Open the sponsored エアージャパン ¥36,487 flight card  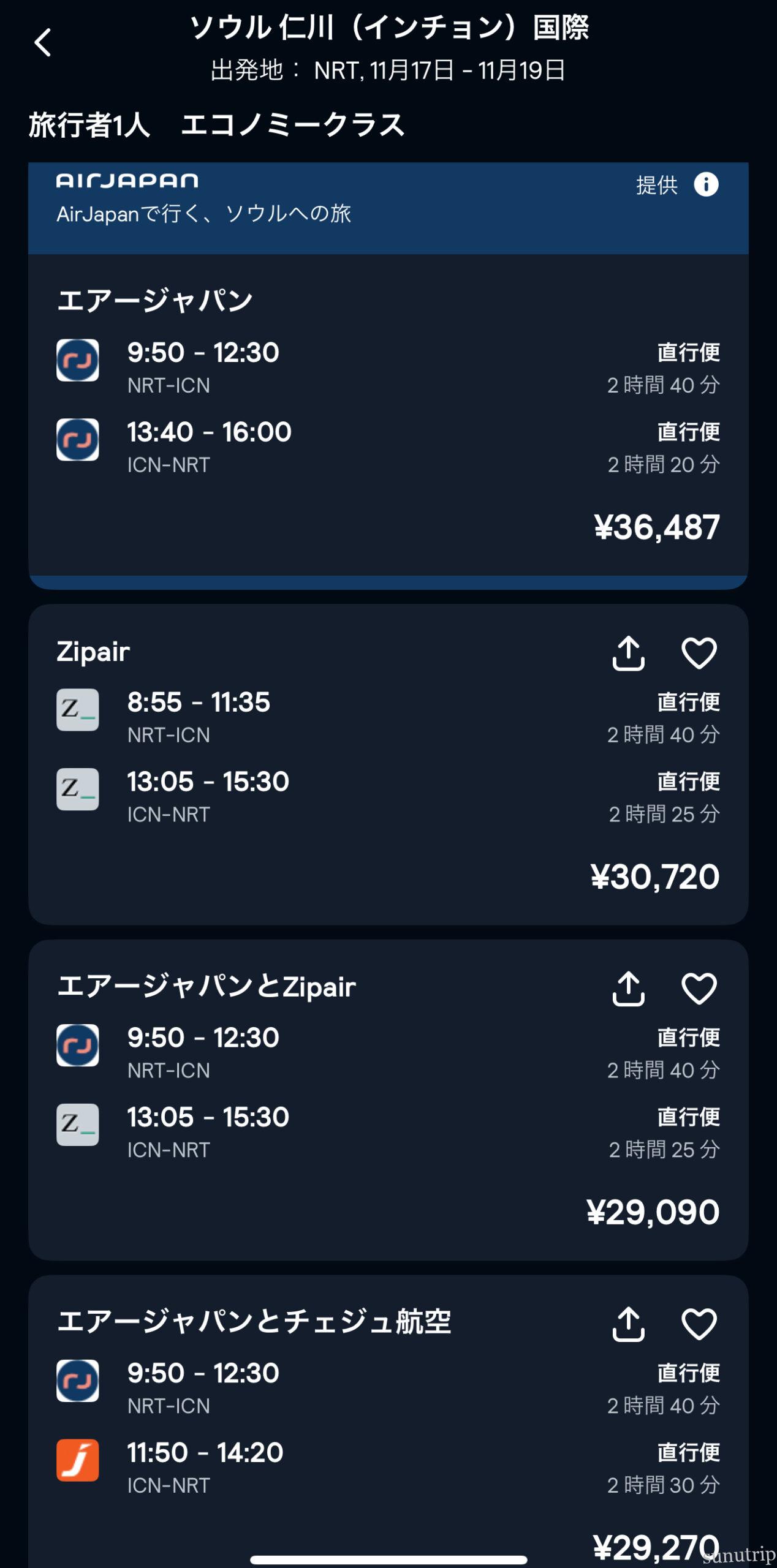(388, 415)
